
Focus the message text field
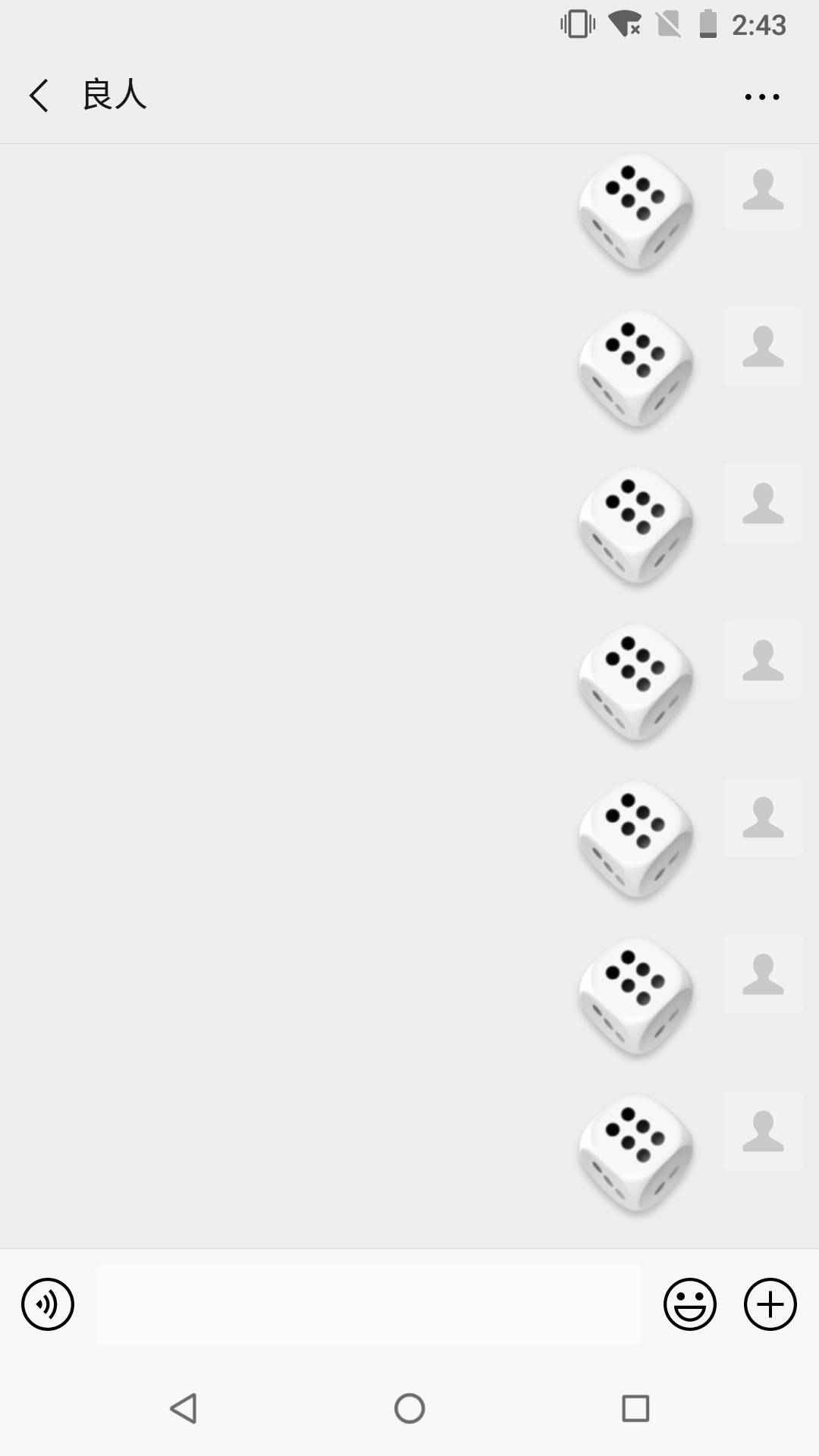coord(369,1304)
